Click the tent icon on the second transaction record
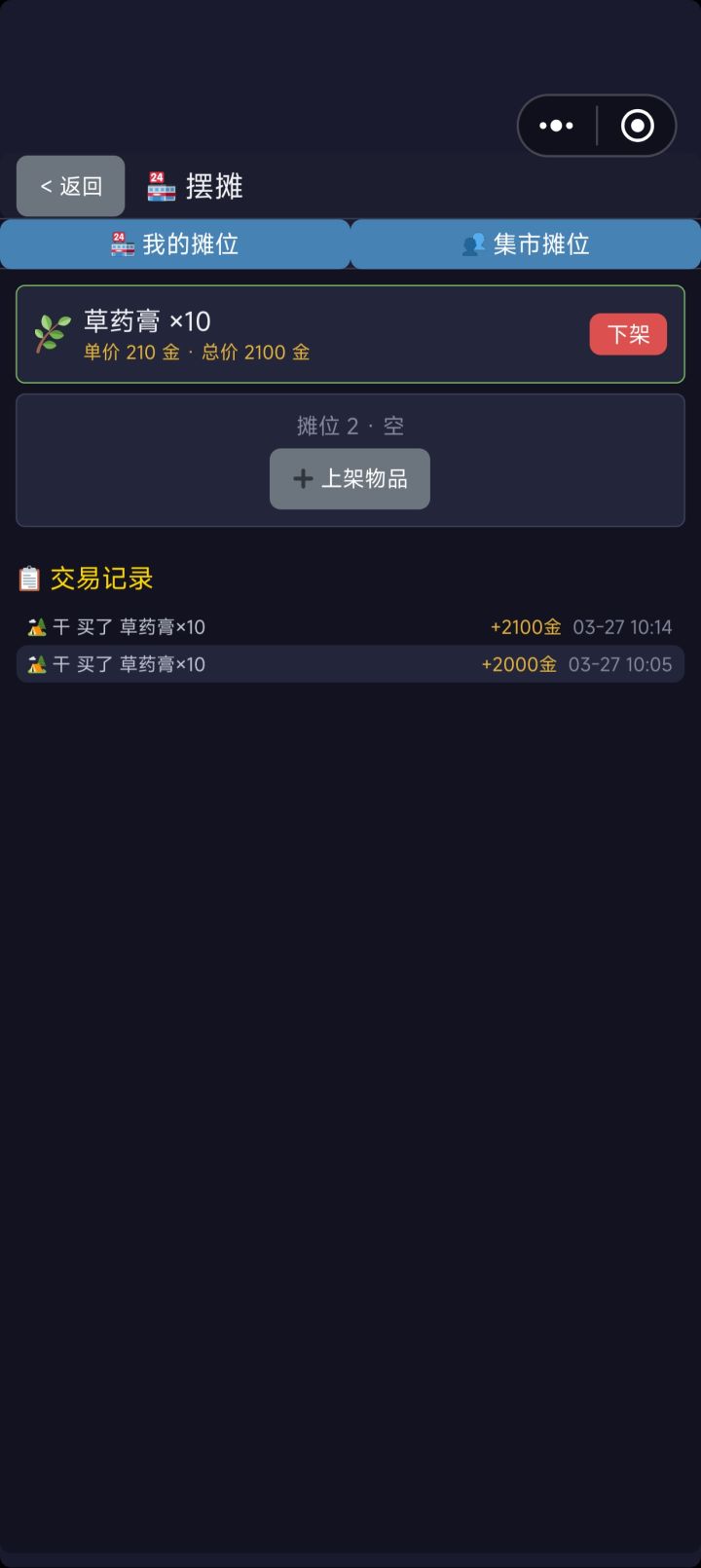Screen dimensions: 701x1568 tap(36, 664)
